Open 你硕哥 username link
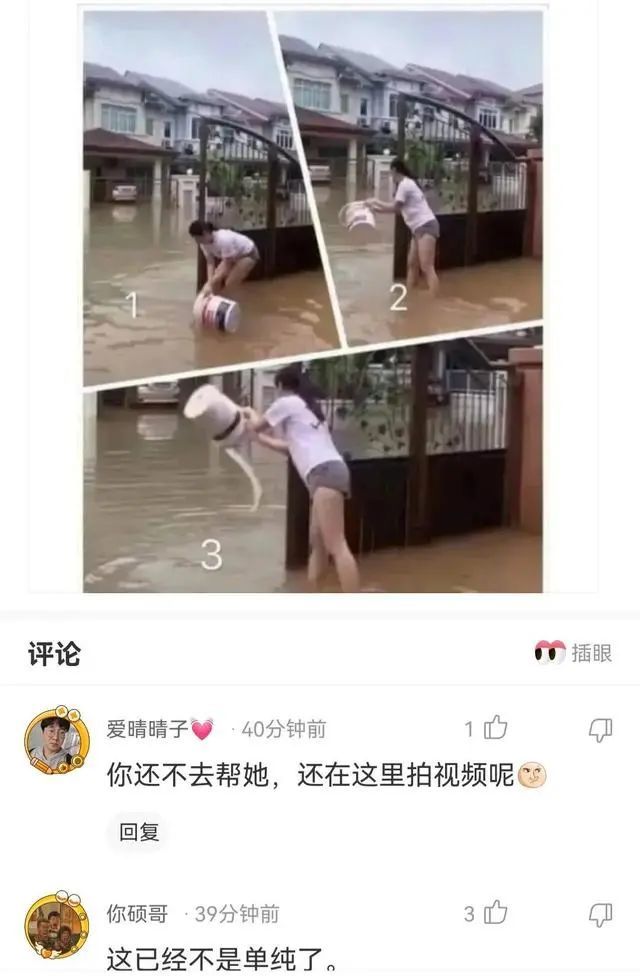This screenshot has width=640, height=976. (137, 913)
